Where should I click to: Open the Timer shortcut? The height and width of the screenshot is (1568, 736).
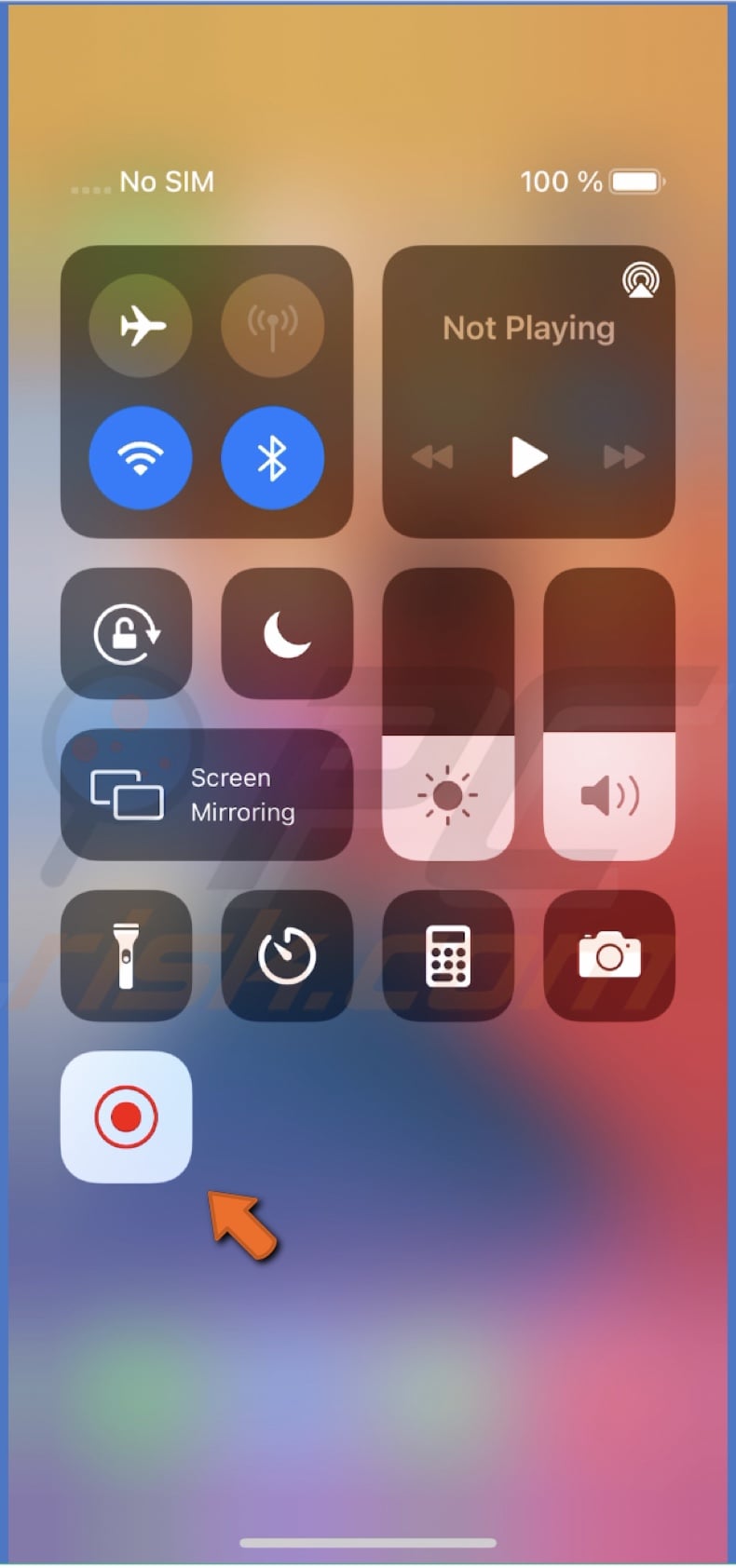[x=287, y=955]
